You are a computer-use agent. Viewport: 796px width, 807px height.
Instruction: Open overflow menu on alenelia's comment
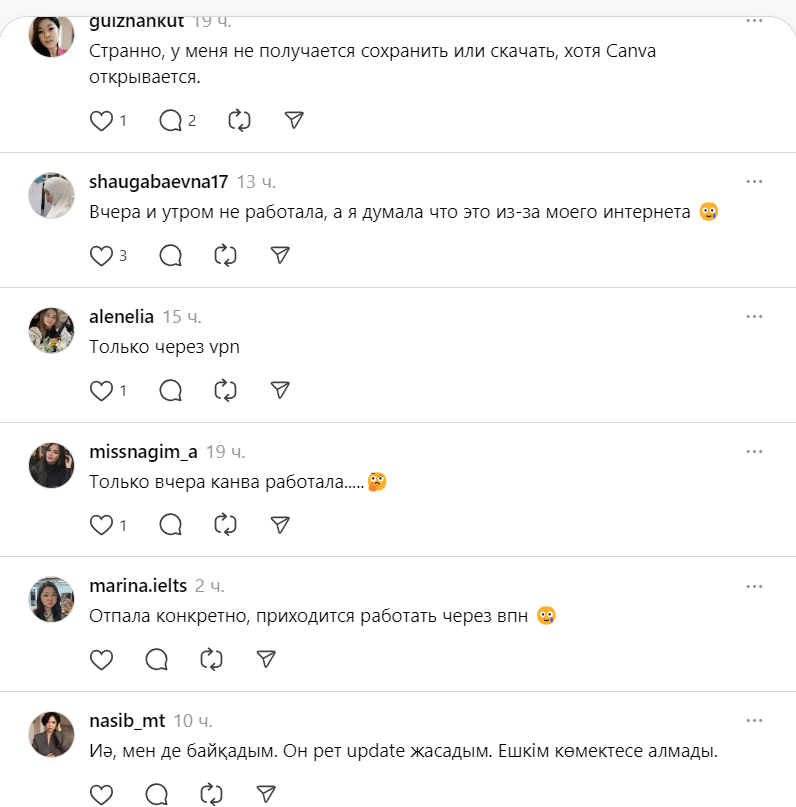point(754,316)
